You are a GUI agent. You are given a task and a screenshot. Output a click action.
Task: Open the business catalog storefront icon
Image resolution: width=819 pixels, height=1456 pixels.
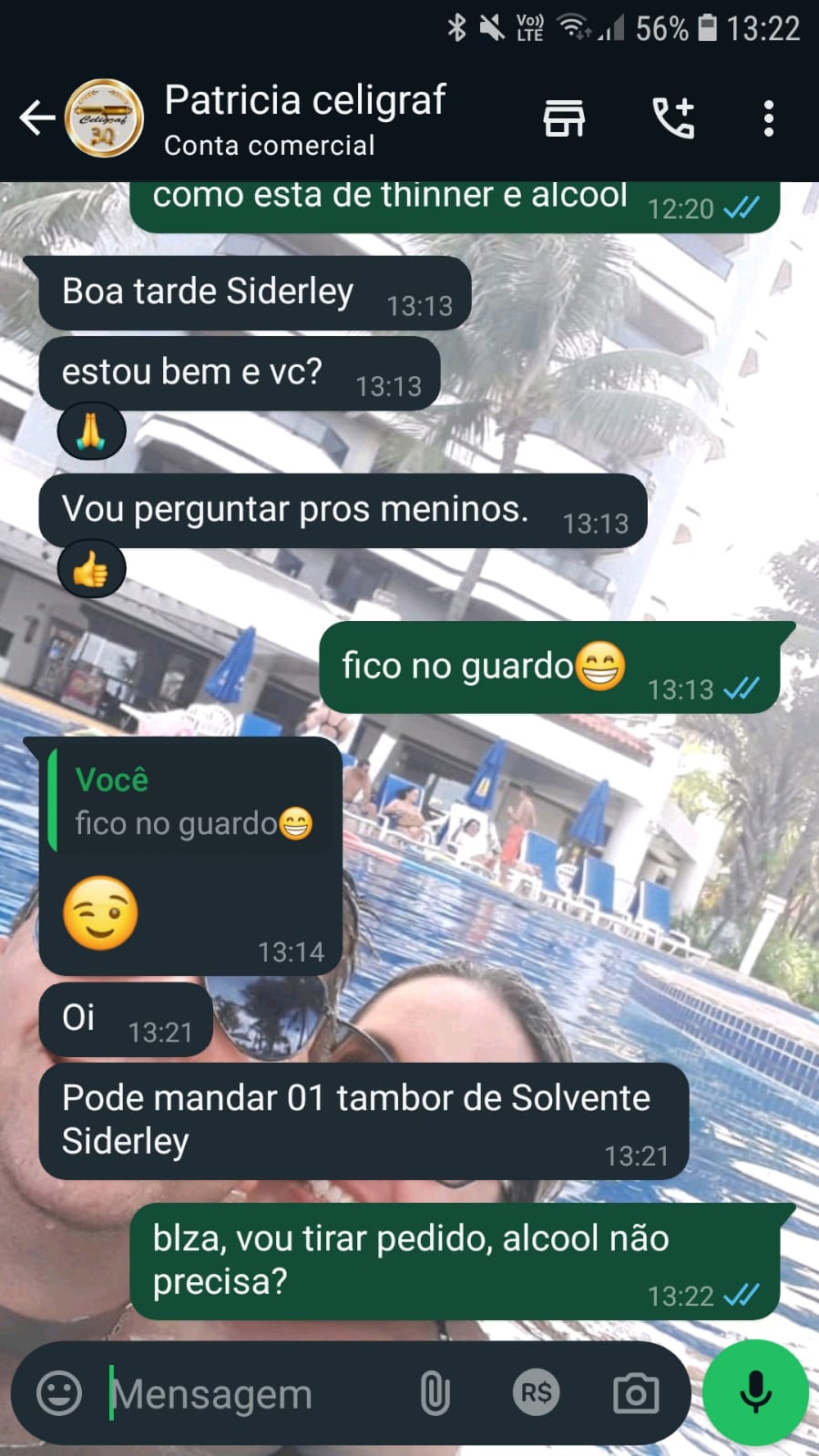click(564, 118)
